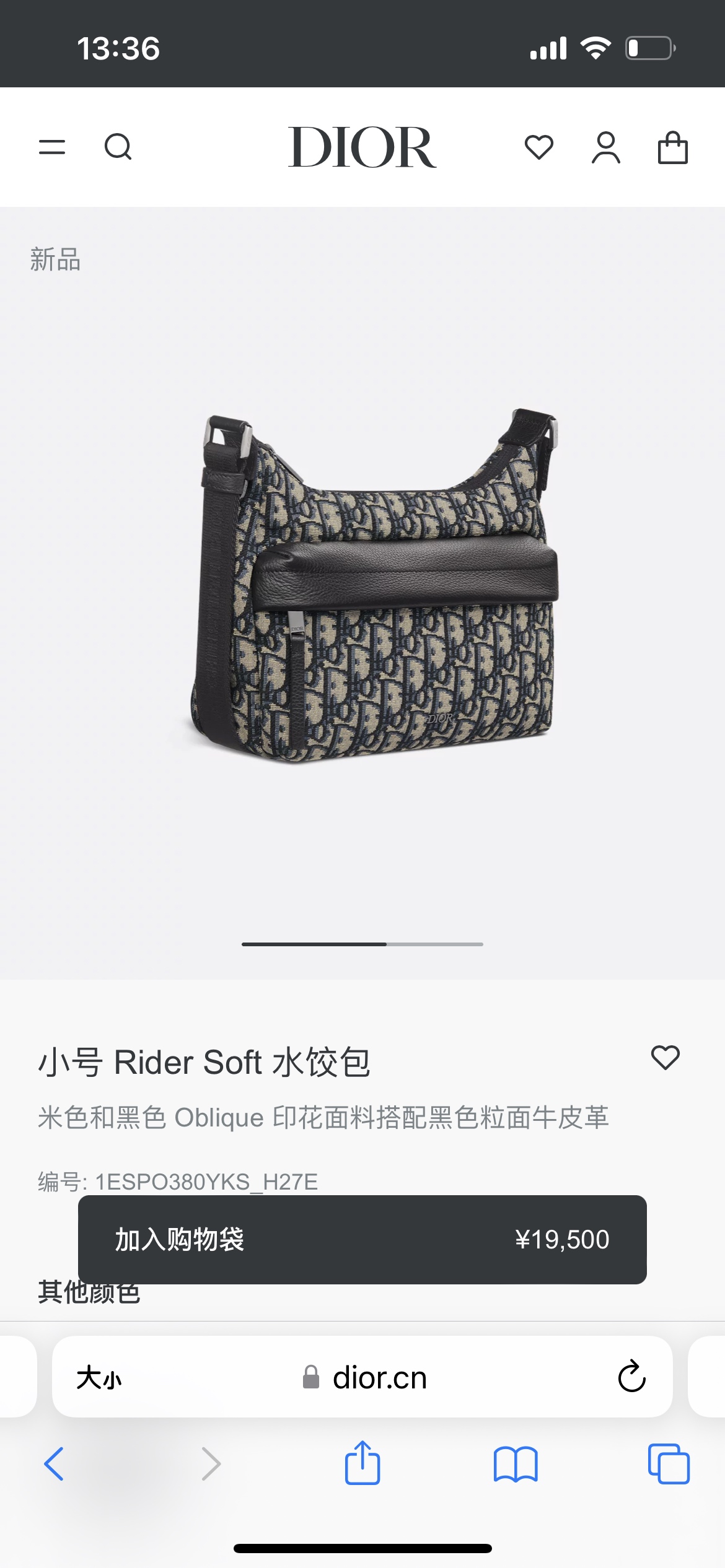Open Safari bookmarks

click(516, 1464)
